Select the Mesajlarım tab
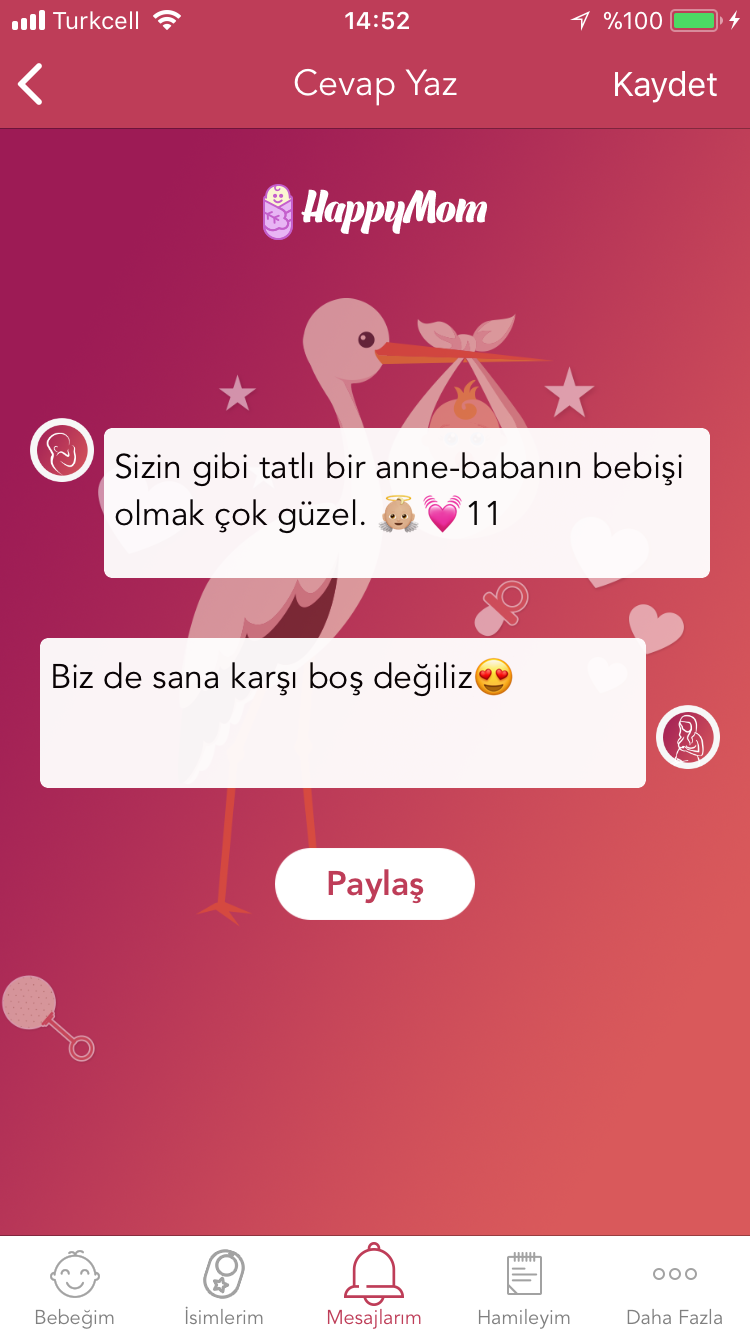 374,1287
